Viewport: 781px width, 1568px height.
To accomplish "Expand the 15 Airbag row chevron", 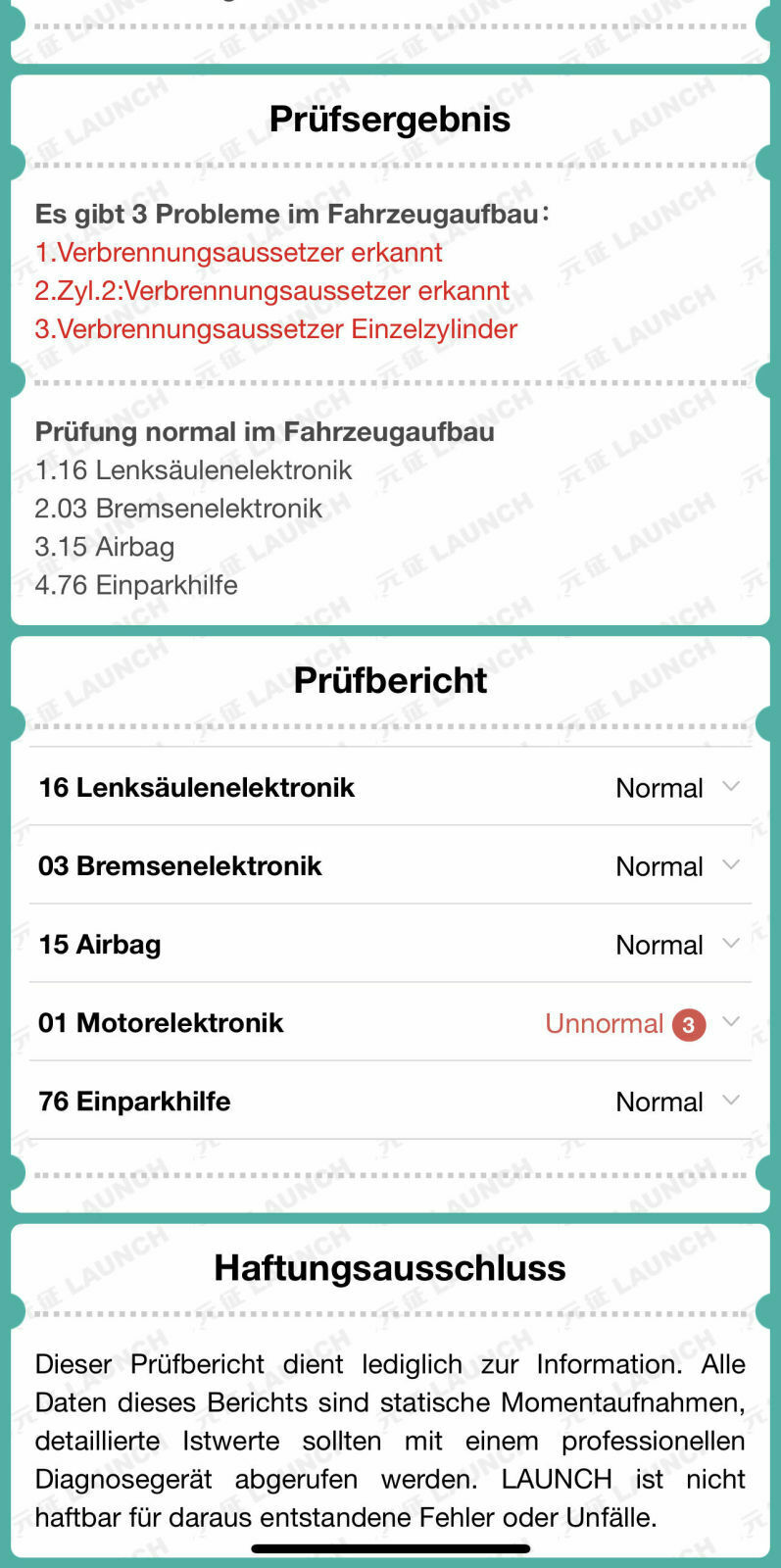I will (x=731, y=944).
